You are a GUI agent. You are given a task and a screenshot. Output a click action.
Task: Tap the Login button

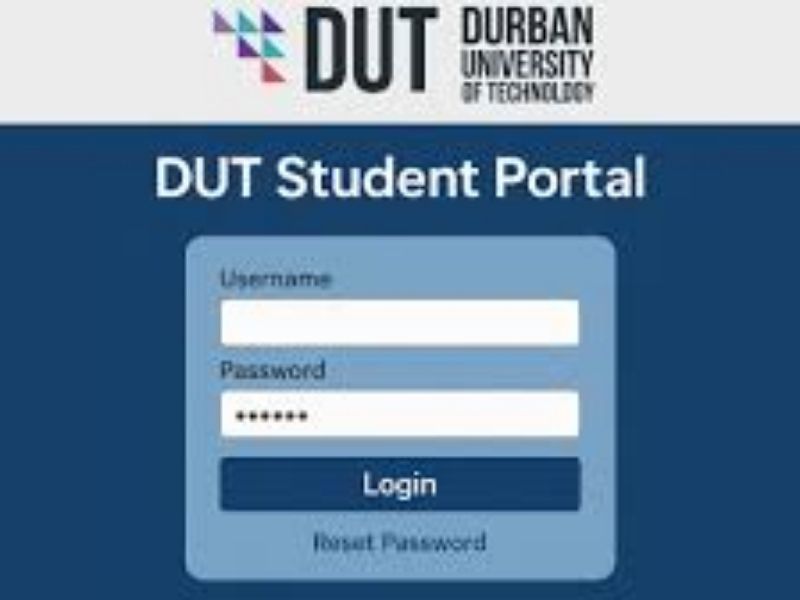(x=399, y=485)
